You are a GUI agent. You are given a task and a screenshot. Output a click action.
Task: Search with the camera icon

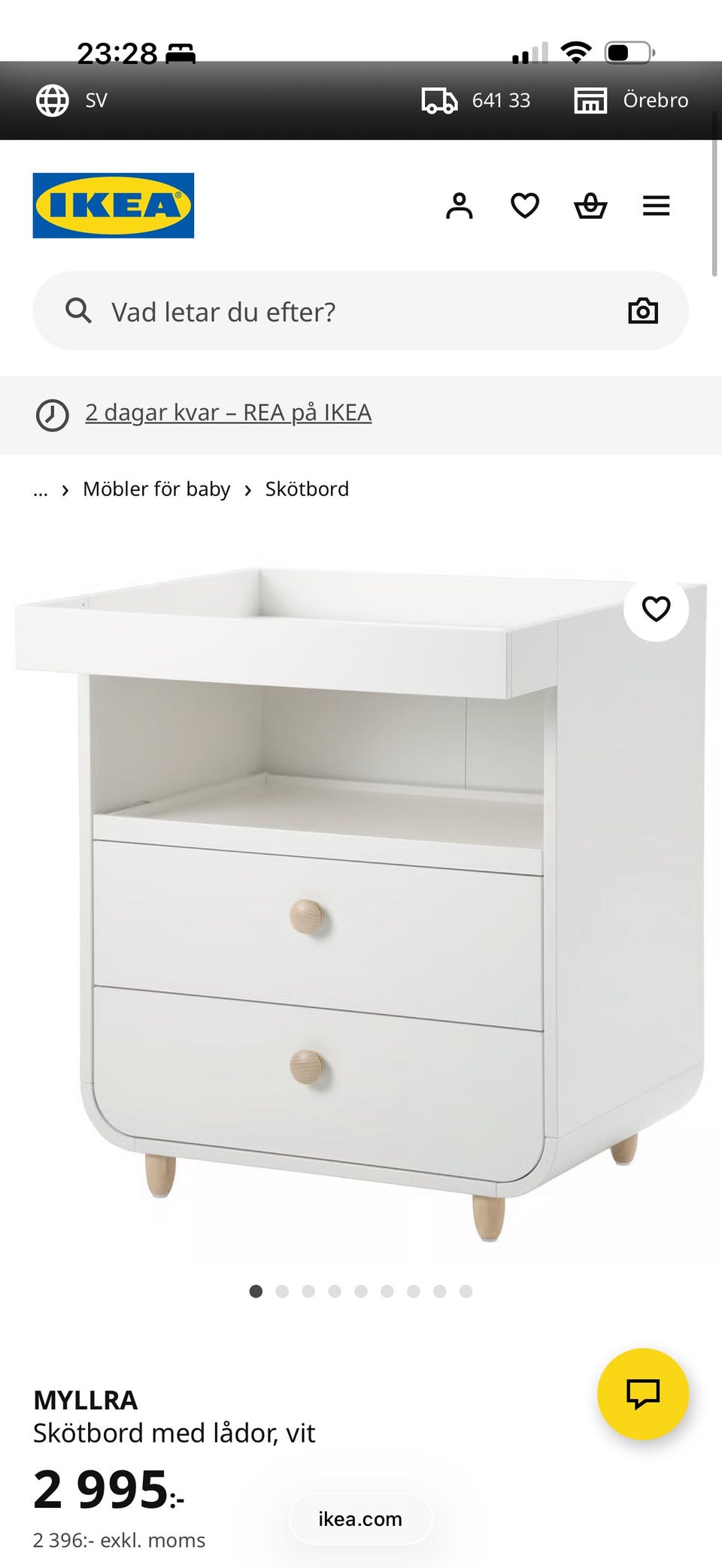(x=642, y=310)
